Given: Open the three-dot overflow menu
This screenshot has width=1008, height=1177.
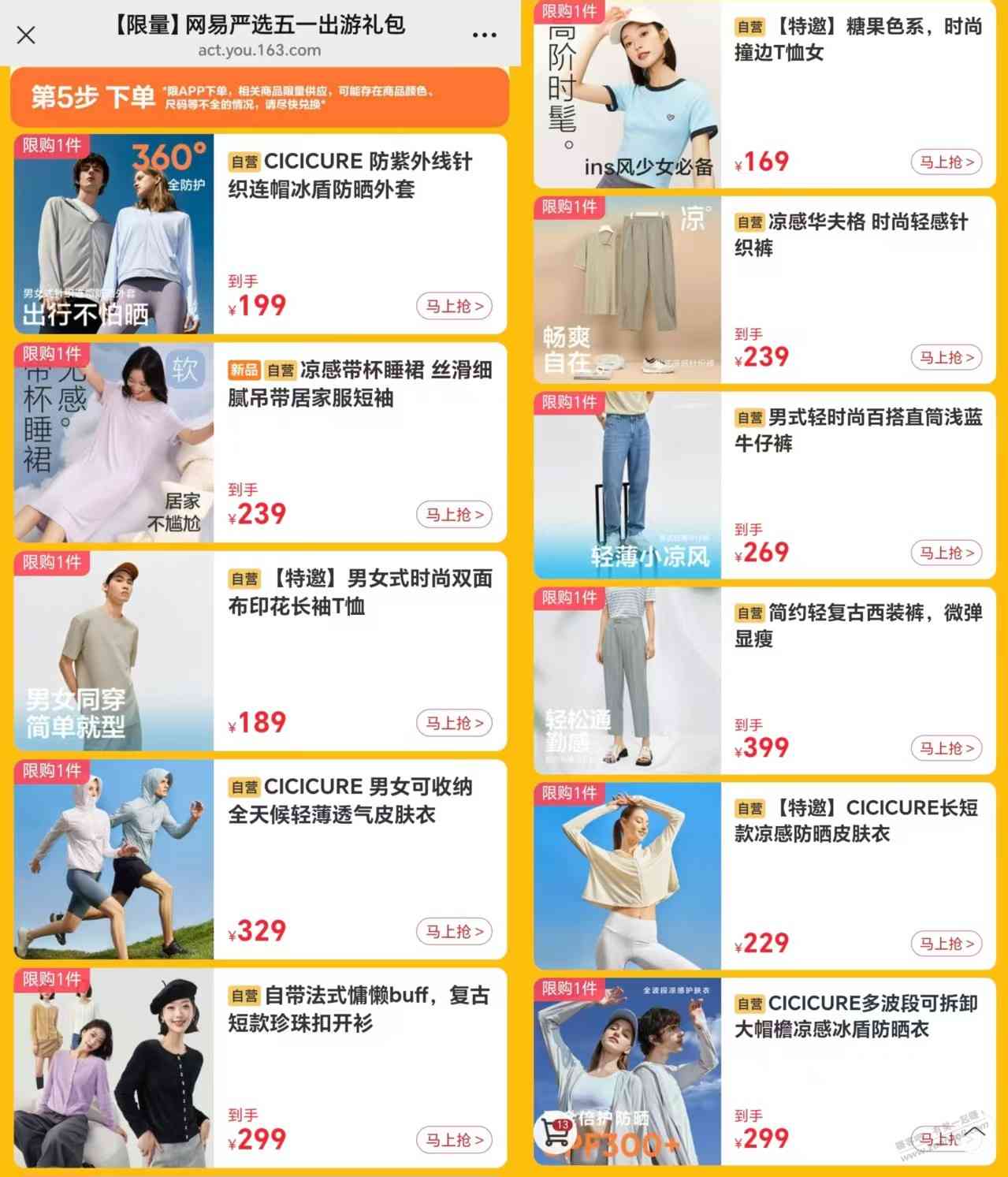Looking at the screenshot, I should (x=484, y=35).
